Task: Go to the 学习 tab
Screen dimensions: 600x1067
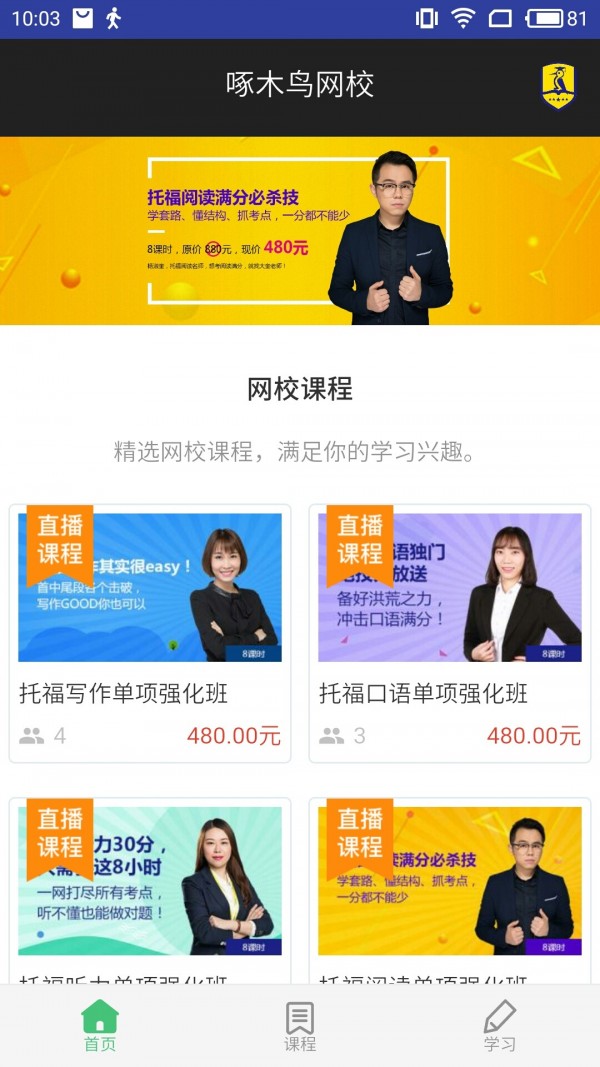Action: 499,1026
